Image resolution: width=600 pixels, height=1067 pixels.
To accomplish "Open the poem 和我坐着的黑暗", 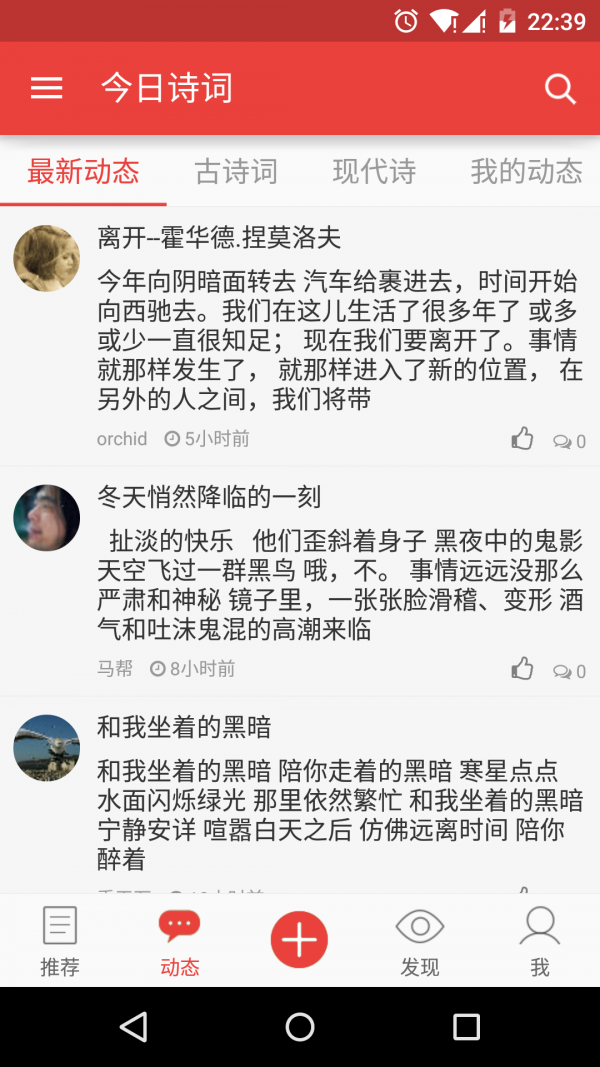I will (184, 727).
